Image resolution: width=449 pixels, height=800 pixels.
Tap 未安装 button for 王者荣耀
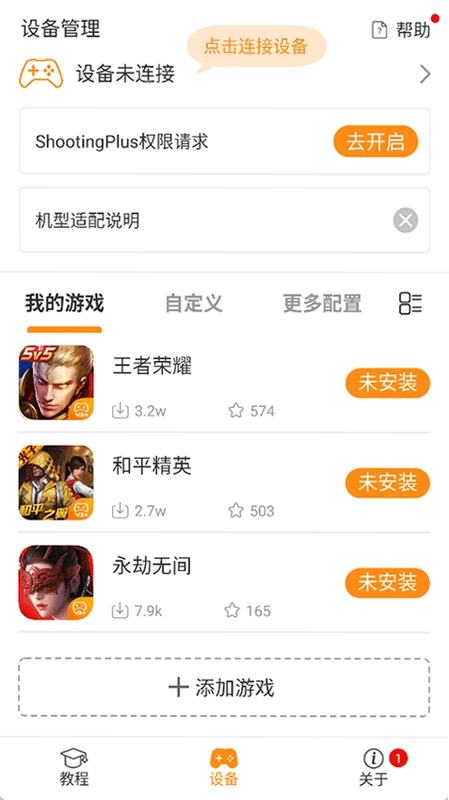[388, 383]
